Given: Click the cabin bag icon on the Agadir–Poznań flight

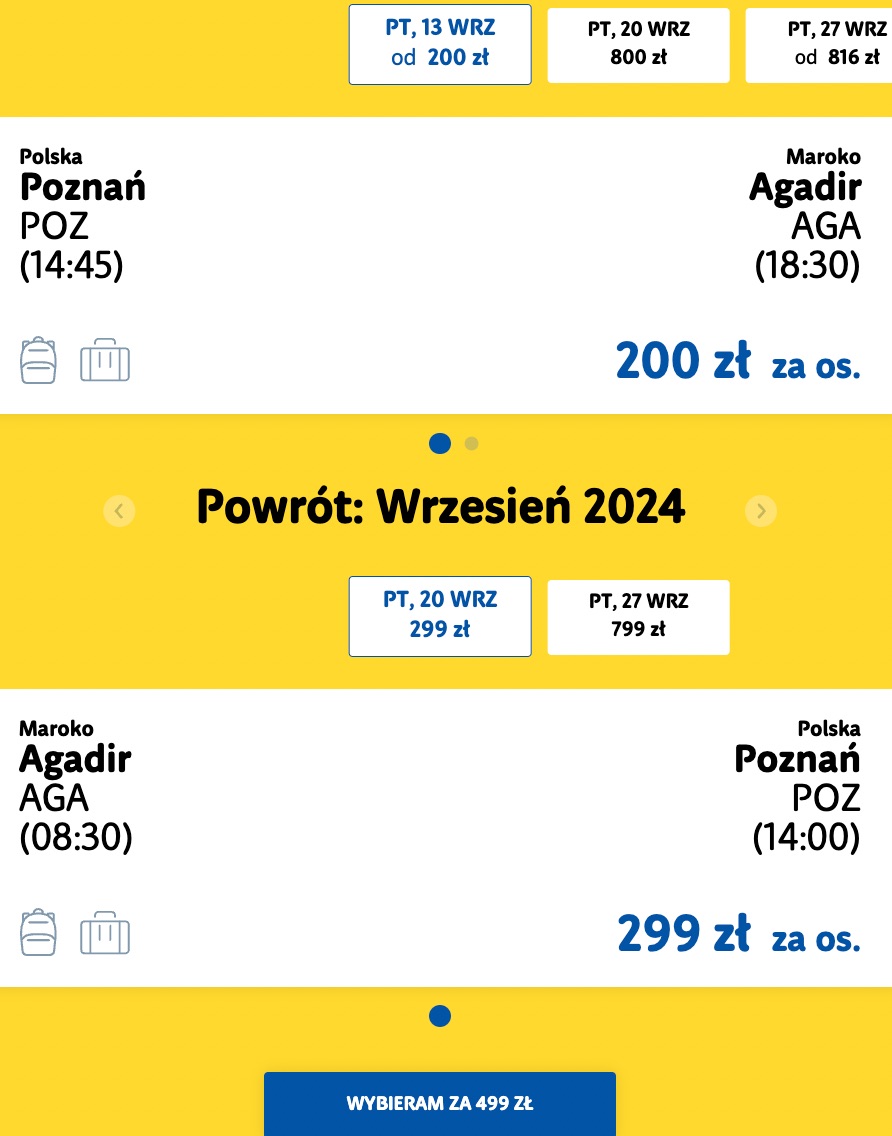Looking at the screenshot, I should (x=105, y=932).
